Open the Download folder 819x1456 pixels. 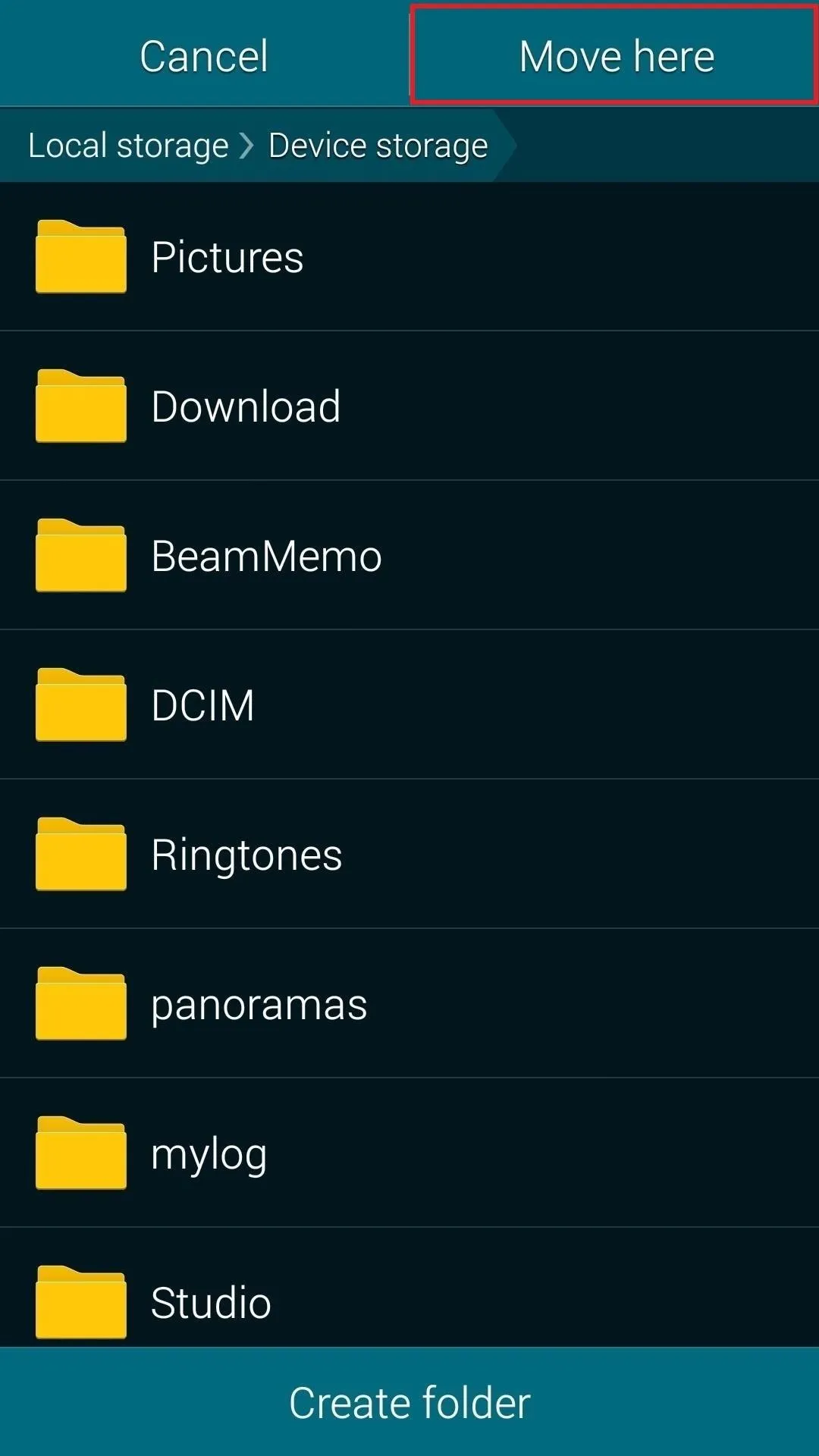pos(409,406)
